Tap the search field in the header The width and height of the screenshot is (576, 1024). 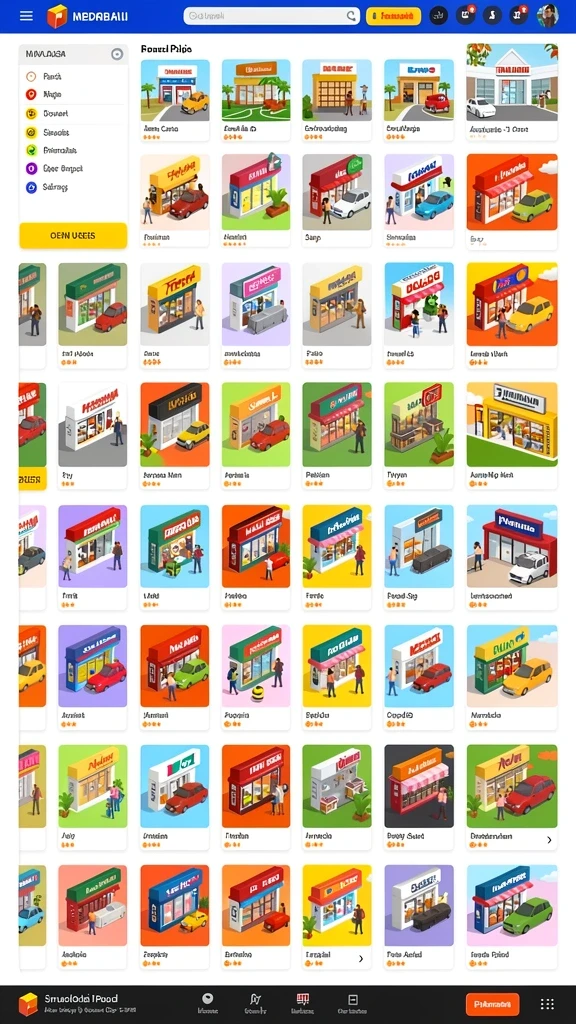click(272, 16)
